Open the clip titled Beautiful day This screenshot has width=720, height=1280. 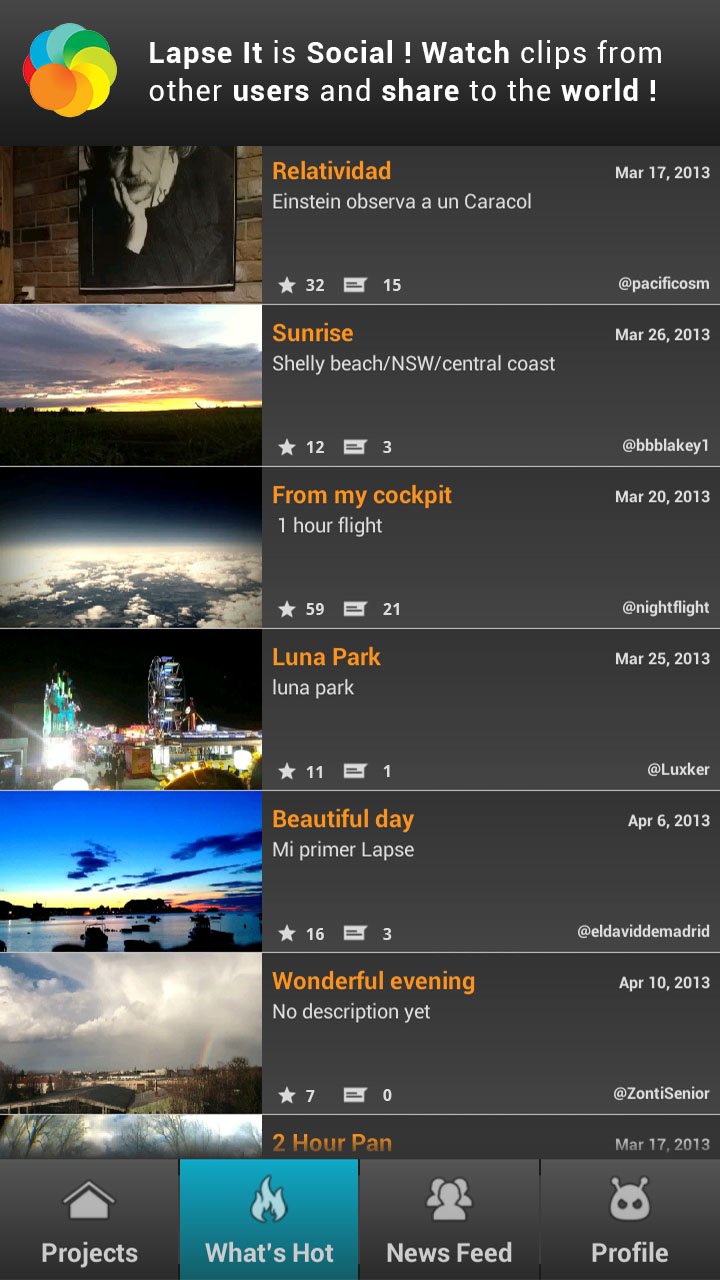point(343,818)
